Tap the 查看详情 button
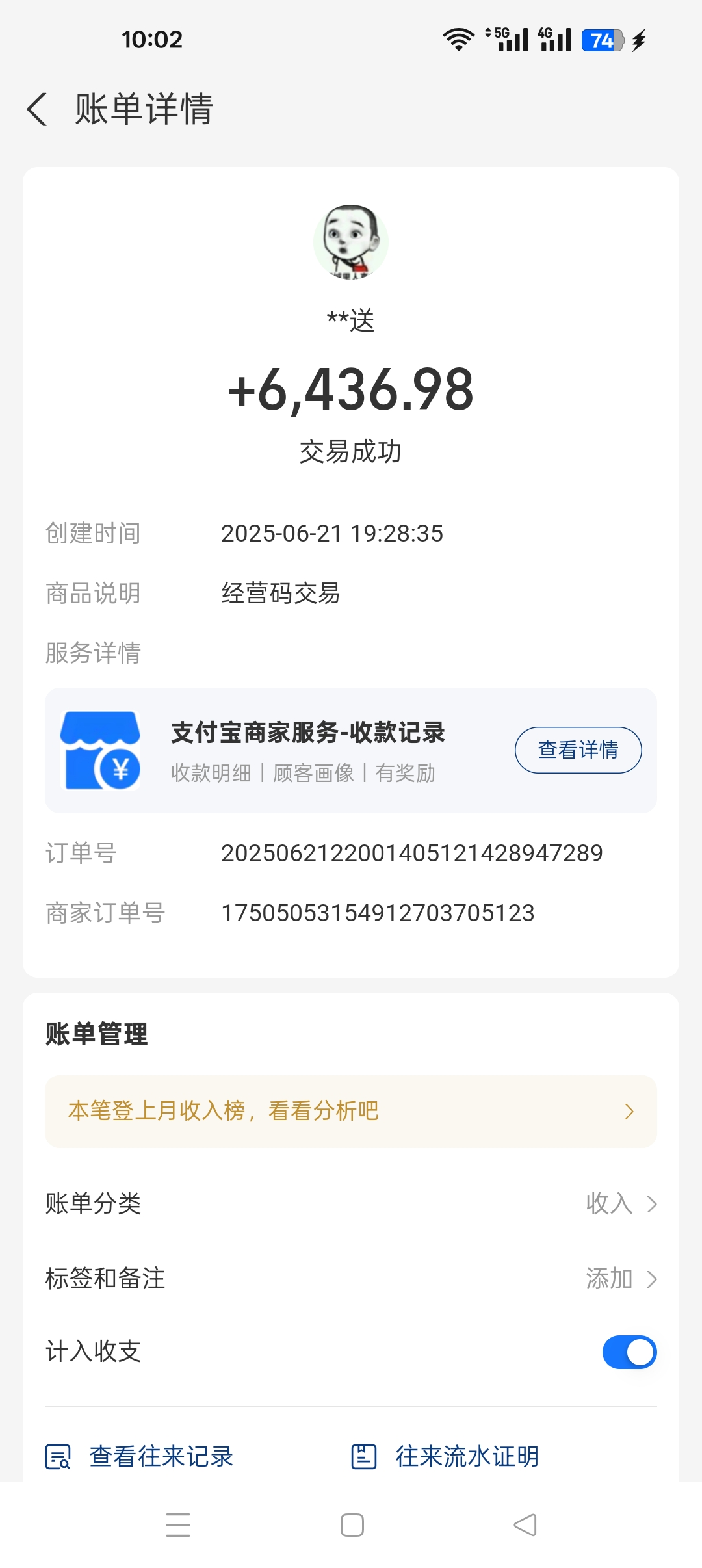Screen dimensions: 702x1568 578,750
